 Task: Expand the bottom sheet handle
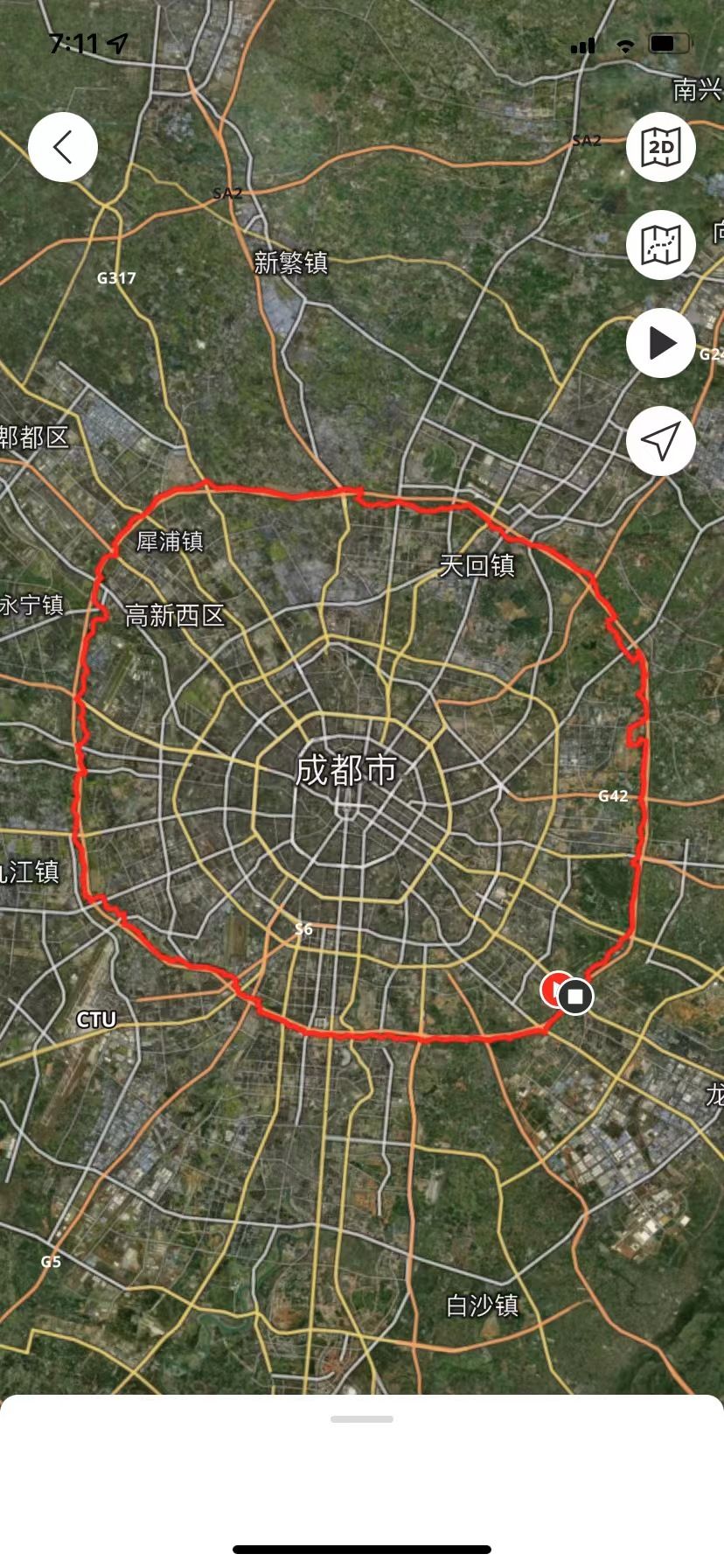(x=362, y=1419)
